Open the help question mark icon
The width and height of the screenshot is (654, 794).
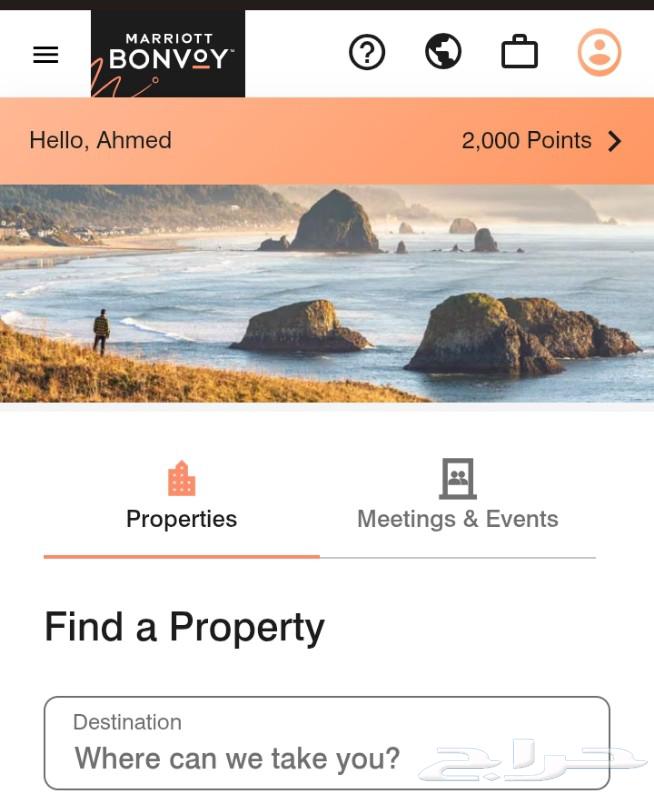367,52
